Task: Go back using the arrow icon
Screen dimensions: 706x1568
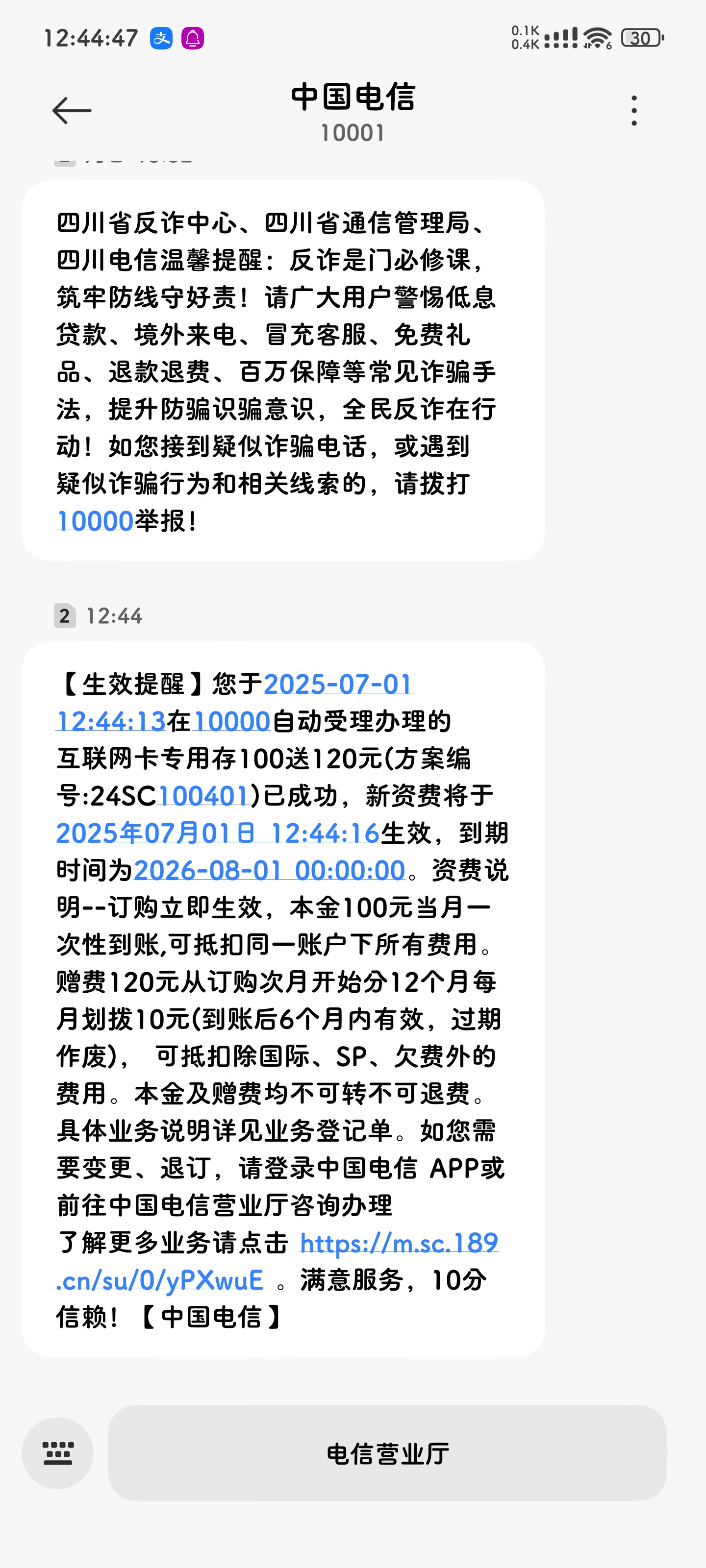Action: (72, 111)
